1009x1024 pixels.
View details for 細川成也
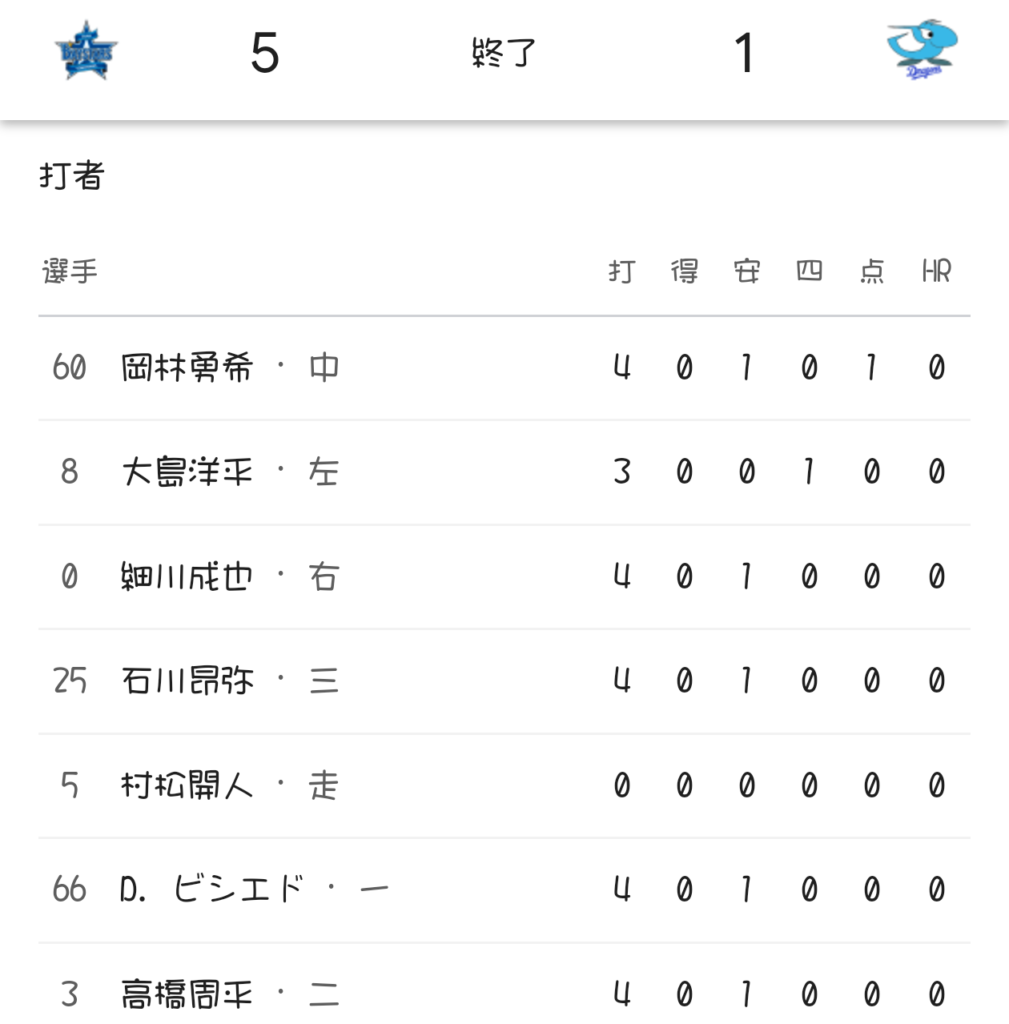[187, 577]
